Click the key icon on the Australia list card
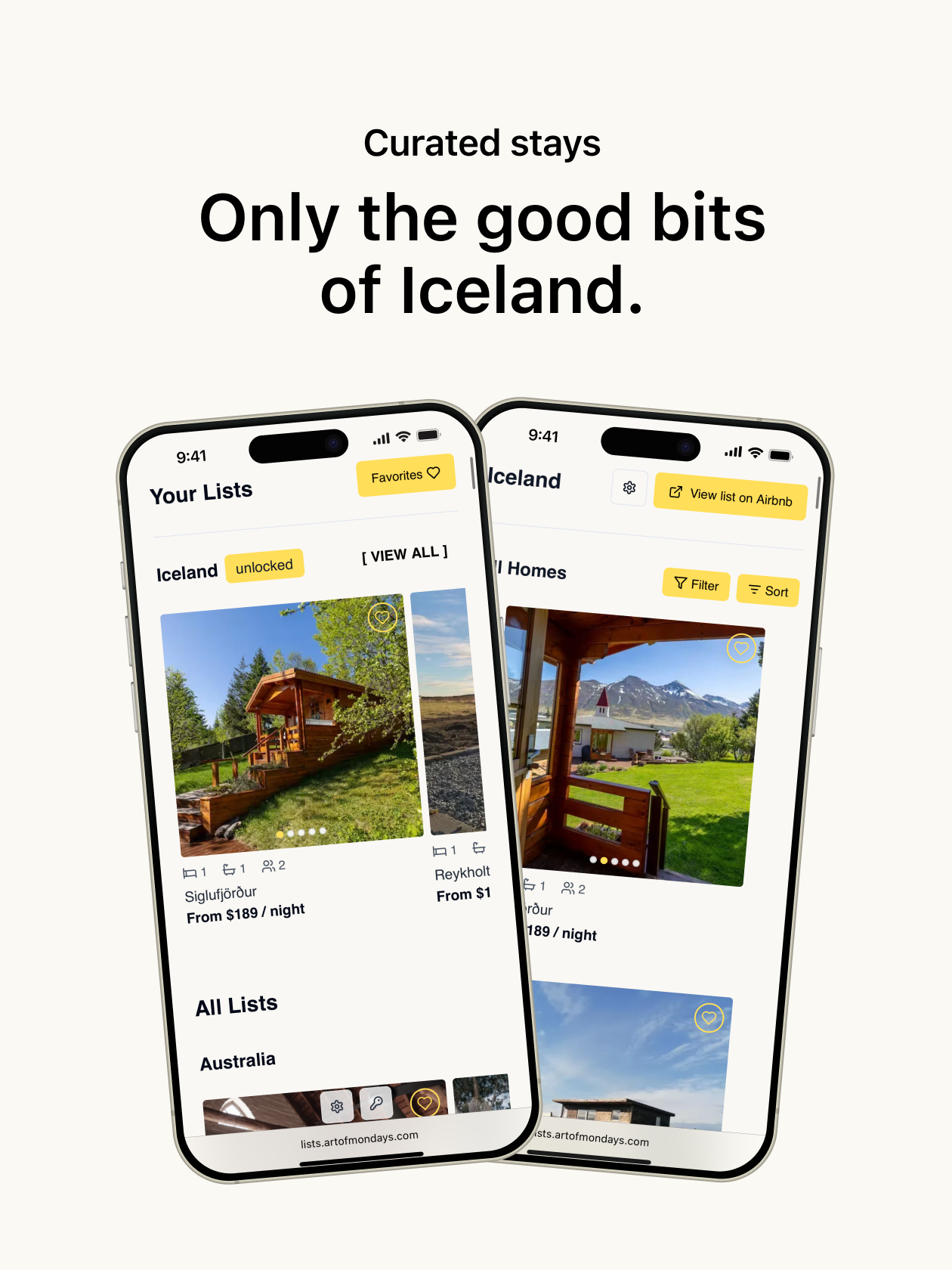Image resolution: width=952 pixels, height=1270 pixels. (x=376, y=1104)
